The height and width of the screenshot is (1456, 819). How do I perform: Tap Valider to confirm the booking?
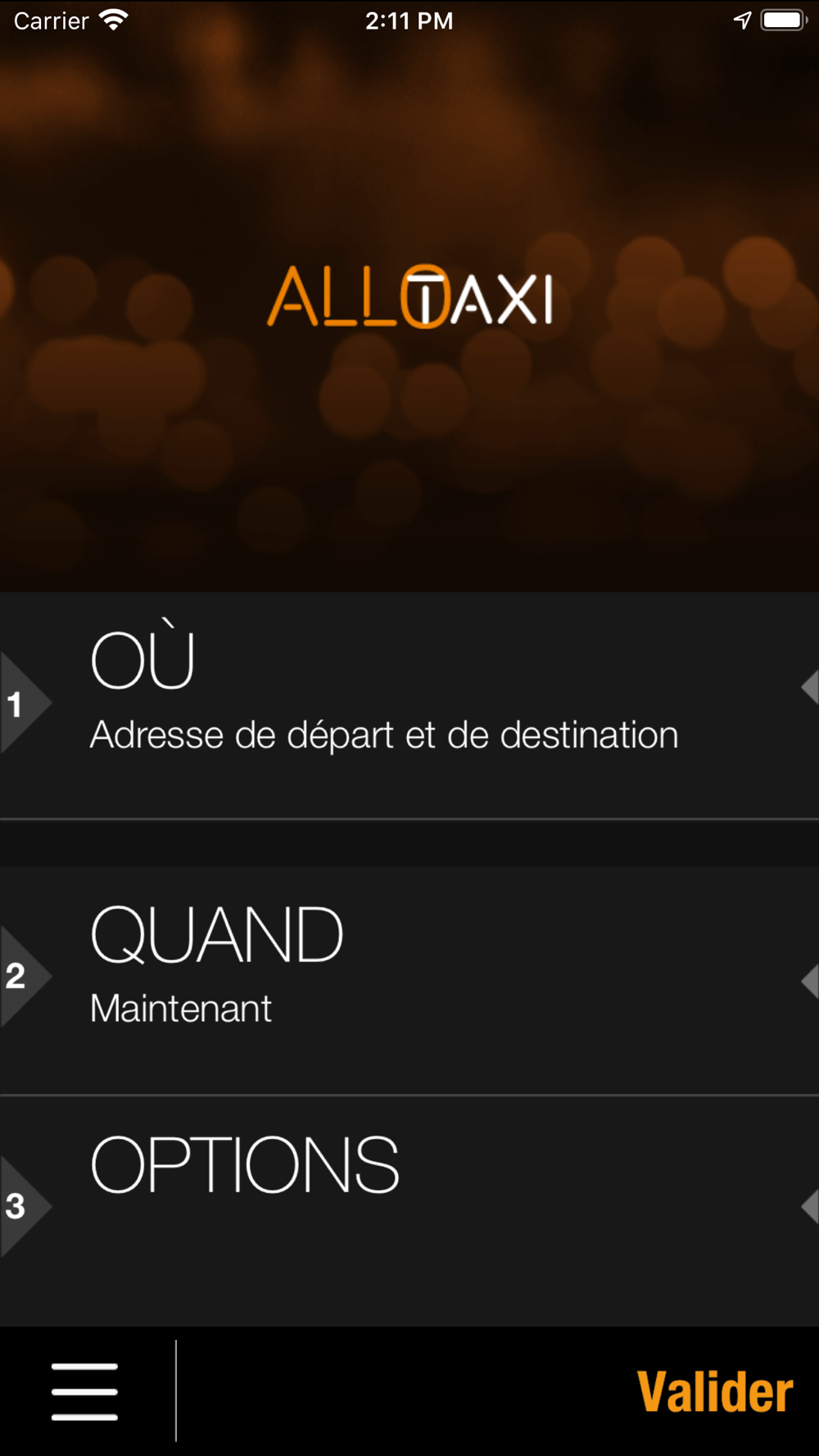pos(715,1391)
